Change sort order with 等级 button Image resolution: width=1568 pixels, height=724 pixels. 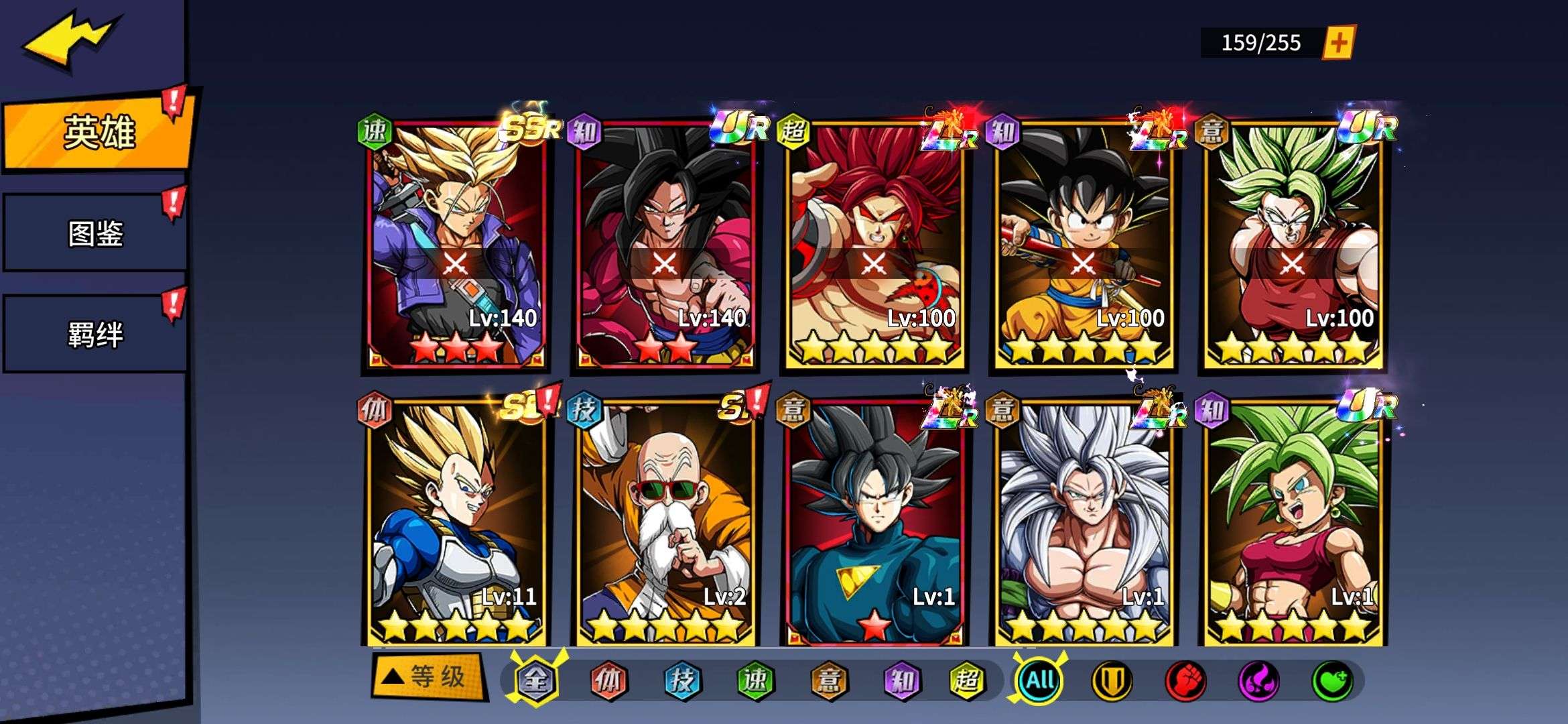[429, 677]
